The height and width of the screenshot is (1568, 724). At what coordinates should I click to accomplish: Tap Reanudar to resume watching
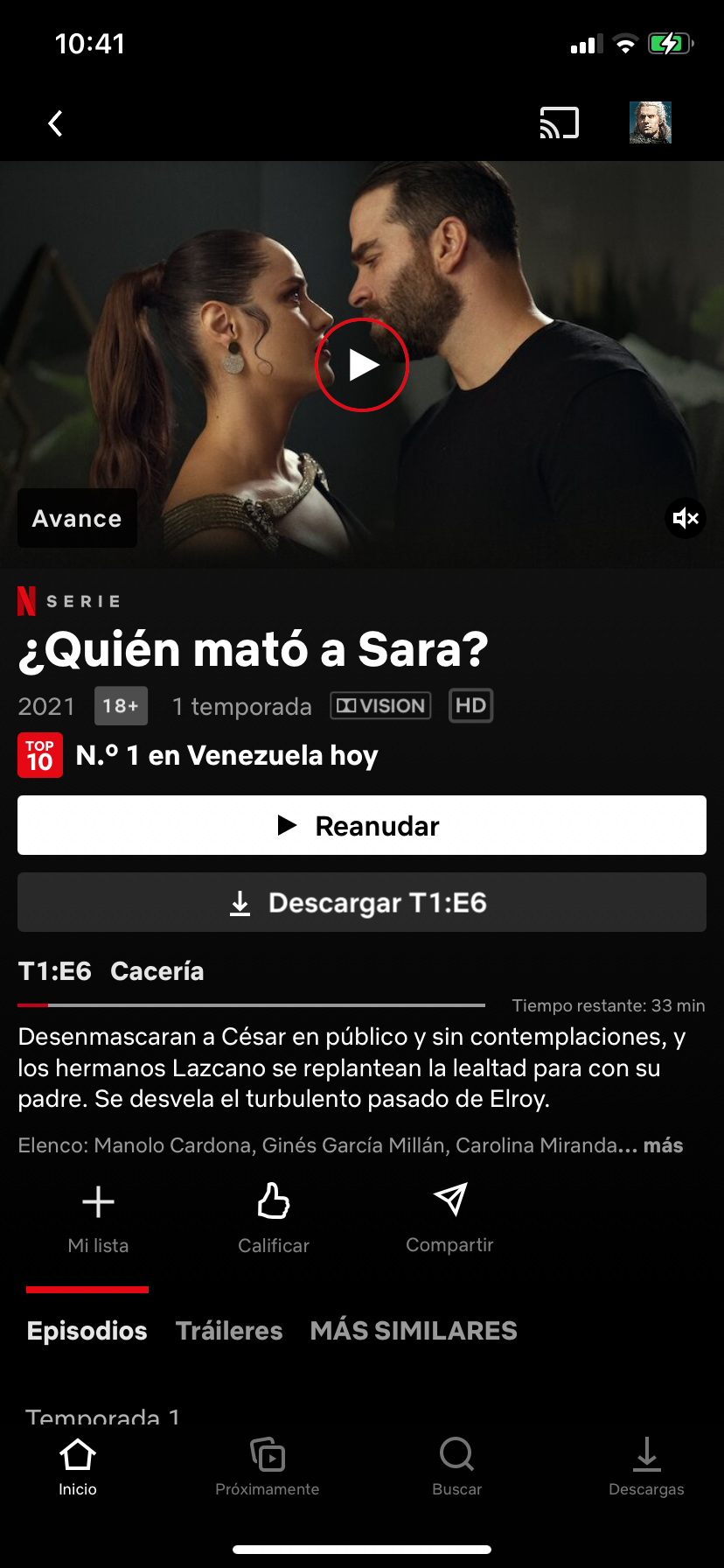click(x=362, y=825)
